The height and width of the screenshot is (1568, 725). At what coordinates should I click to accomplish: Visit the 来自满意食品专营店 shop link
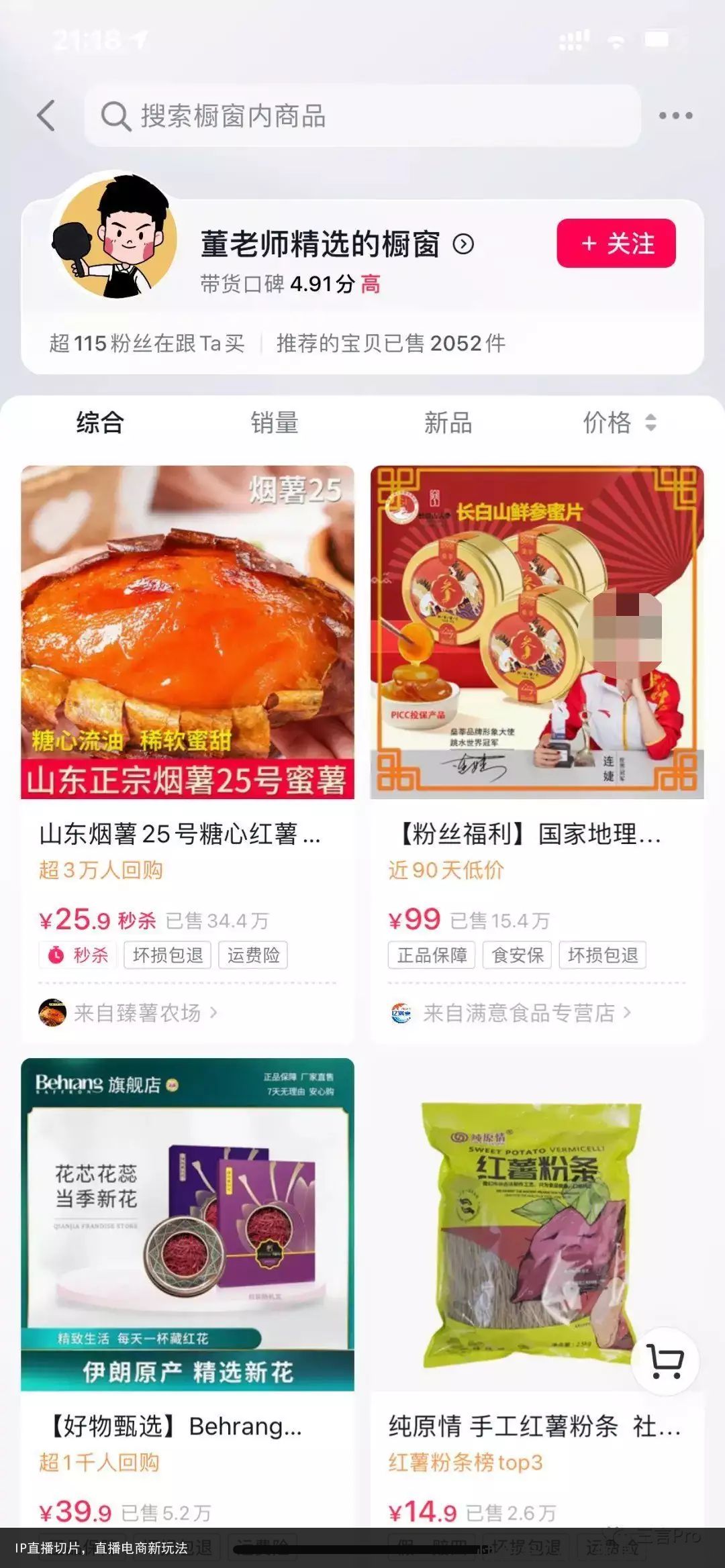[x=519, y=1012]
